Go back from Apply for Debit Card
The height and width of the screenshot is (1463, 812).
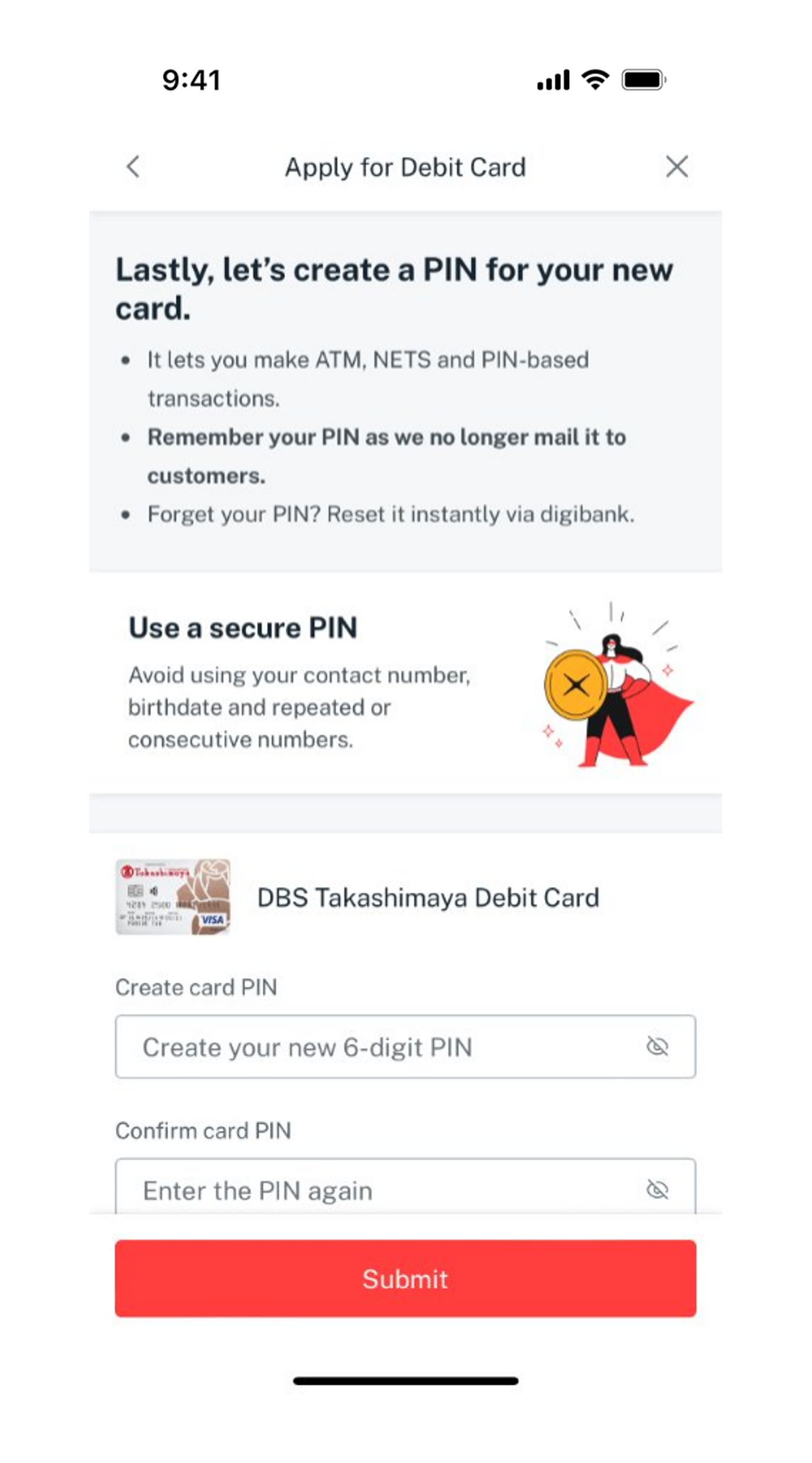coord(134,167)
